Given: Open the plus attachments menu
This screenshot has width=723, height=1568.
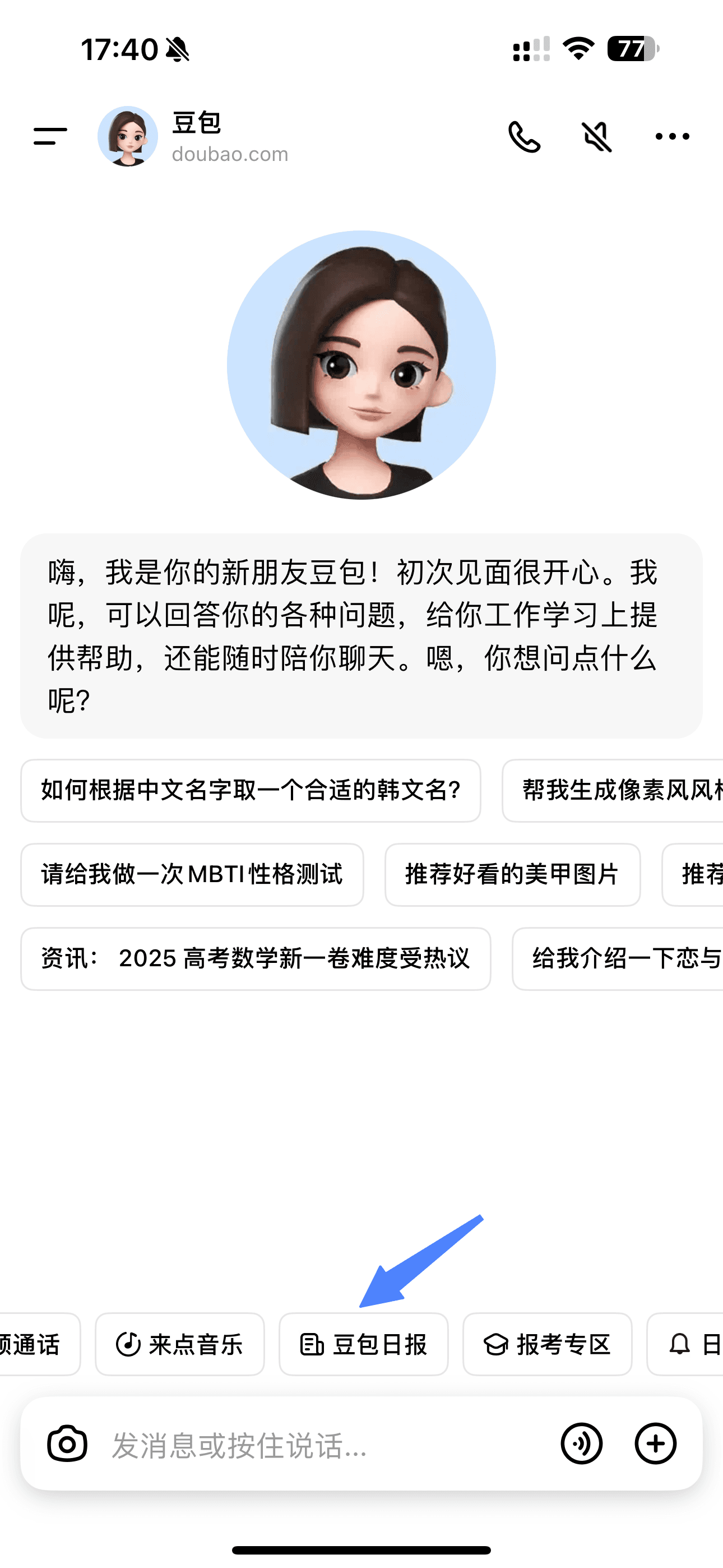Looking at the screenshot, I should (655, 1443).
